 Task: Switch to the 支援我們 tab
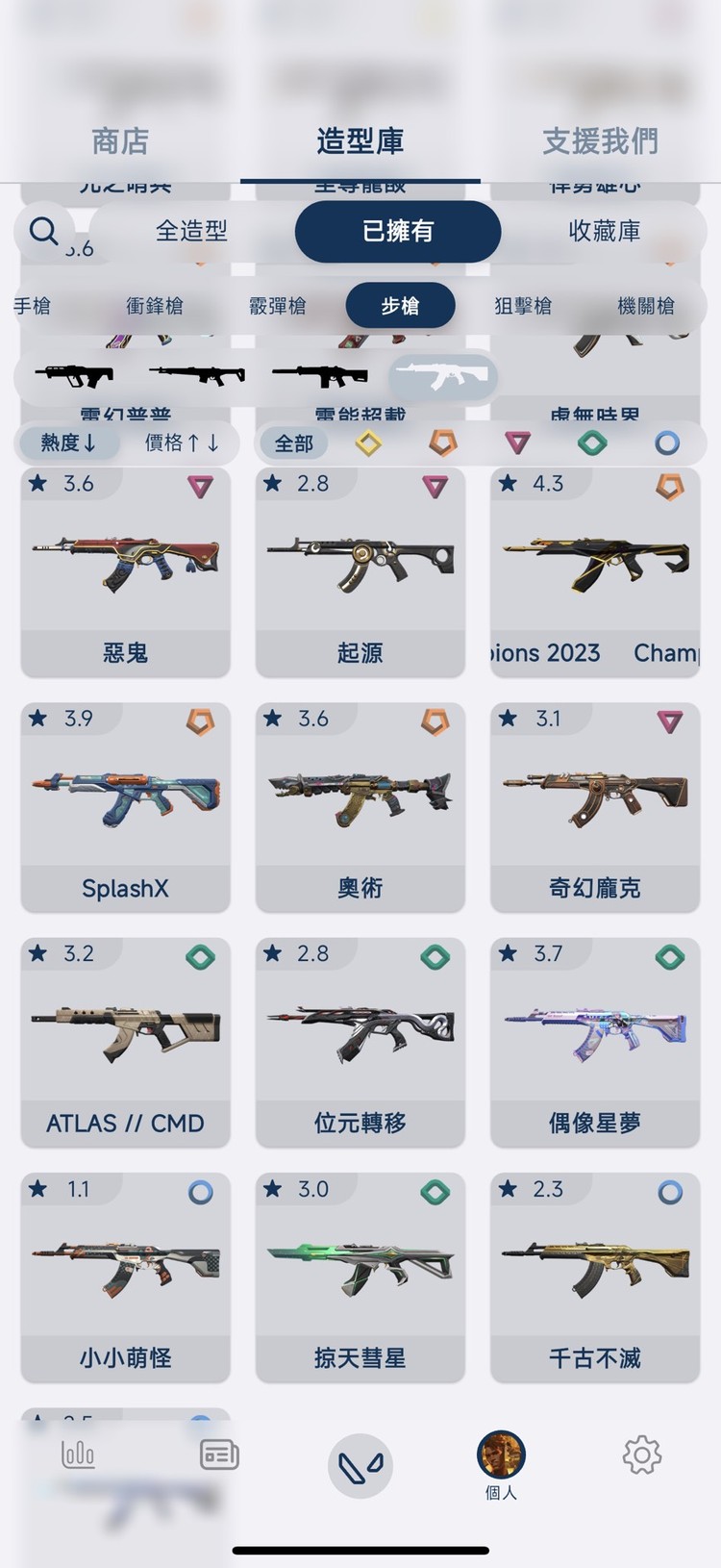pos(598,140)
